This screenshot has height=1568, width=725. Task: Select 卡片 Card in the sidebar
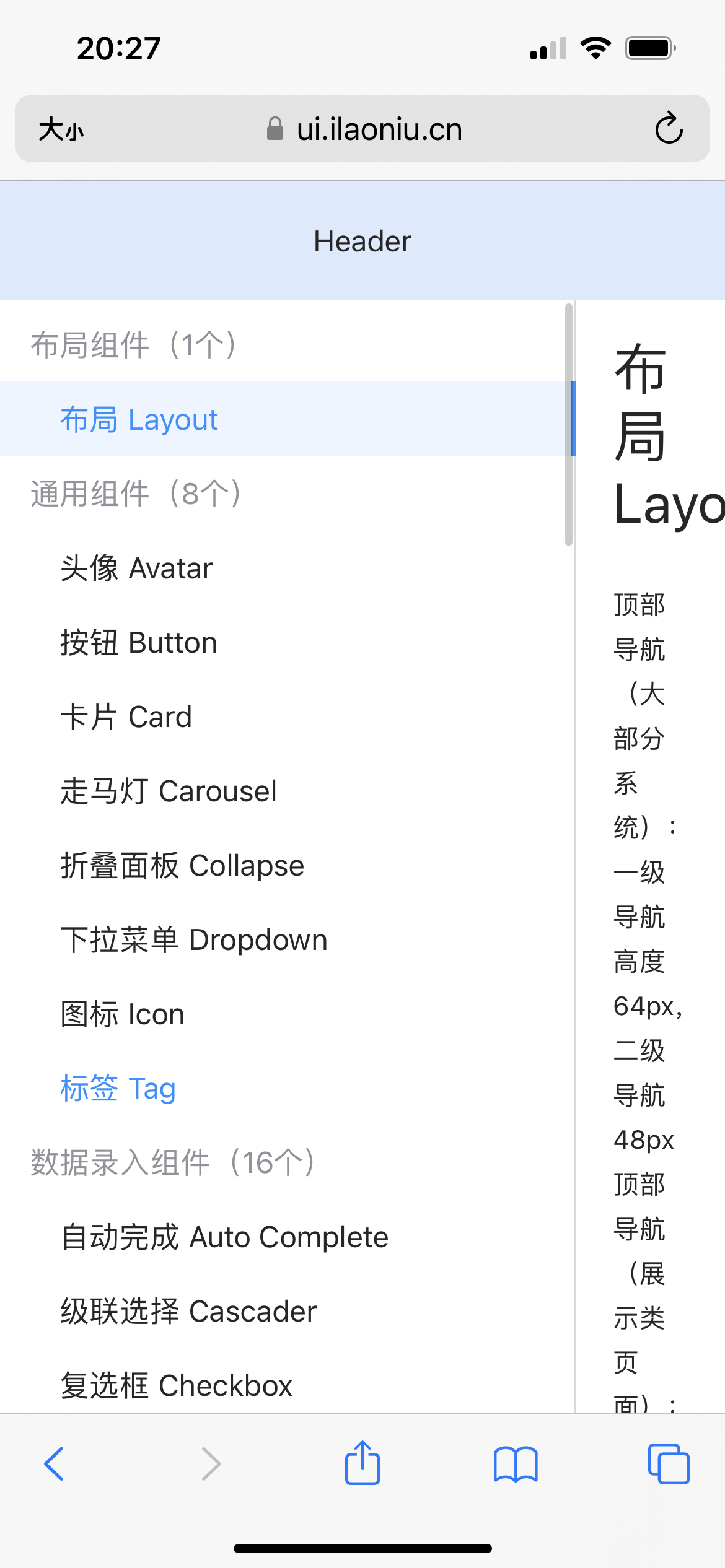(126, 716)
